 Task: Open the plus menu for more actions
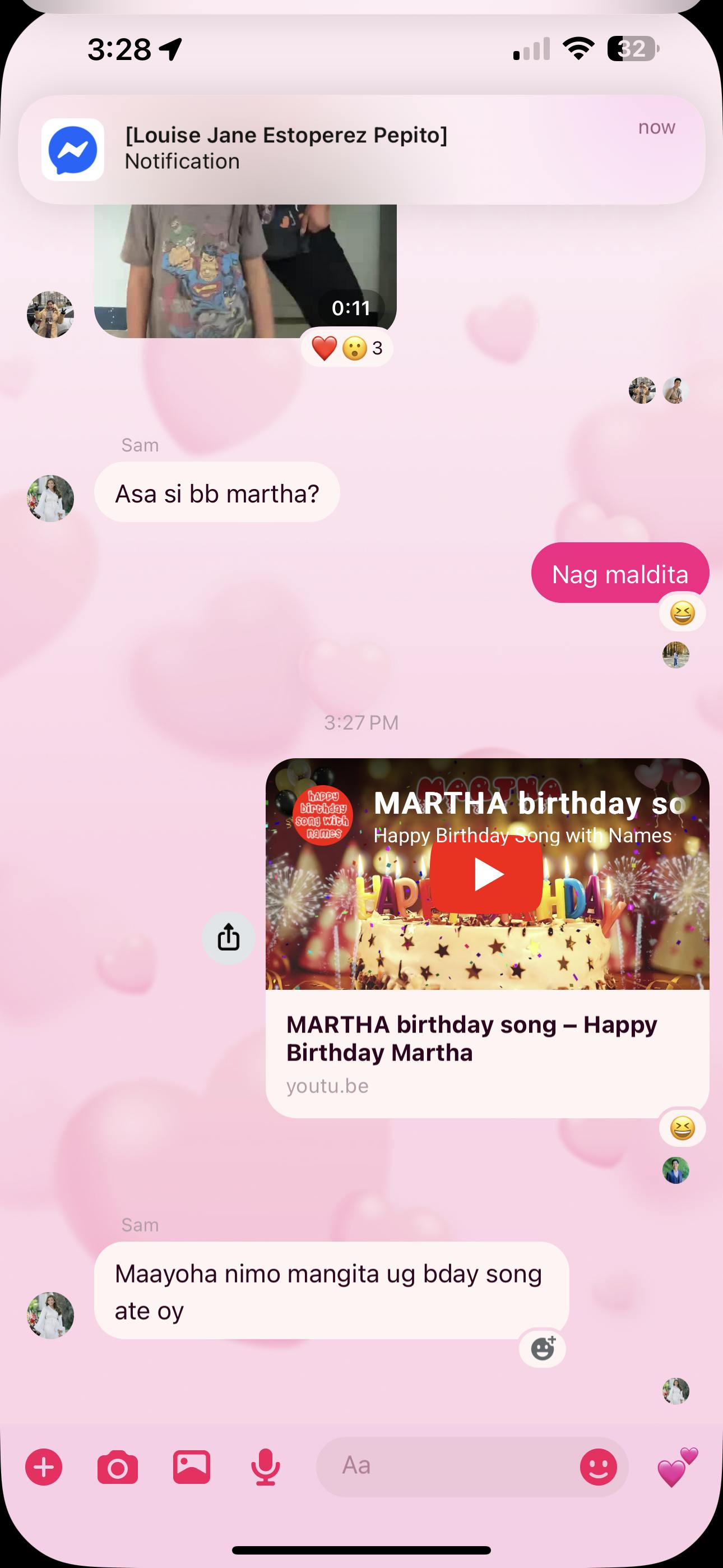pyautogui.click(x=44, y=1468)
